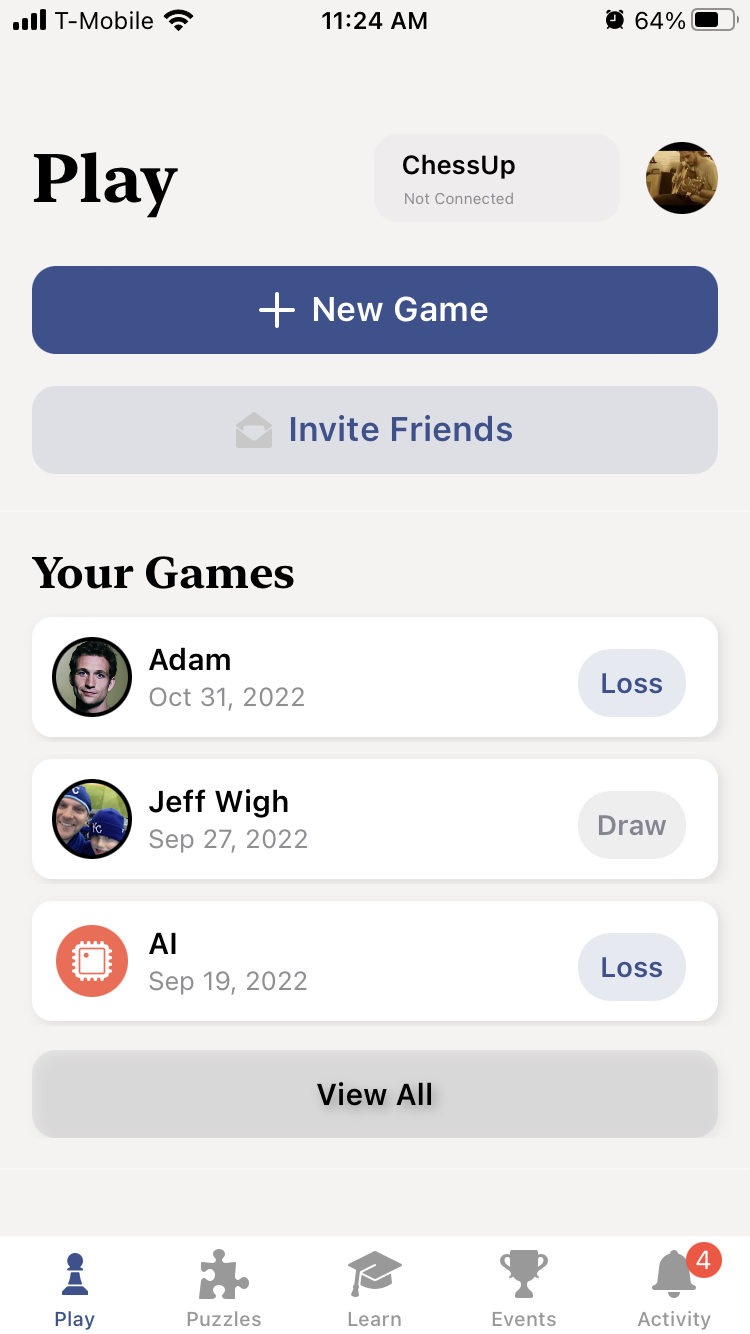The height and width of the screenshot is (1334, 750).
Task: Tap Adam's profile photo
Action: pyautogui.click(x=92, y=677)
